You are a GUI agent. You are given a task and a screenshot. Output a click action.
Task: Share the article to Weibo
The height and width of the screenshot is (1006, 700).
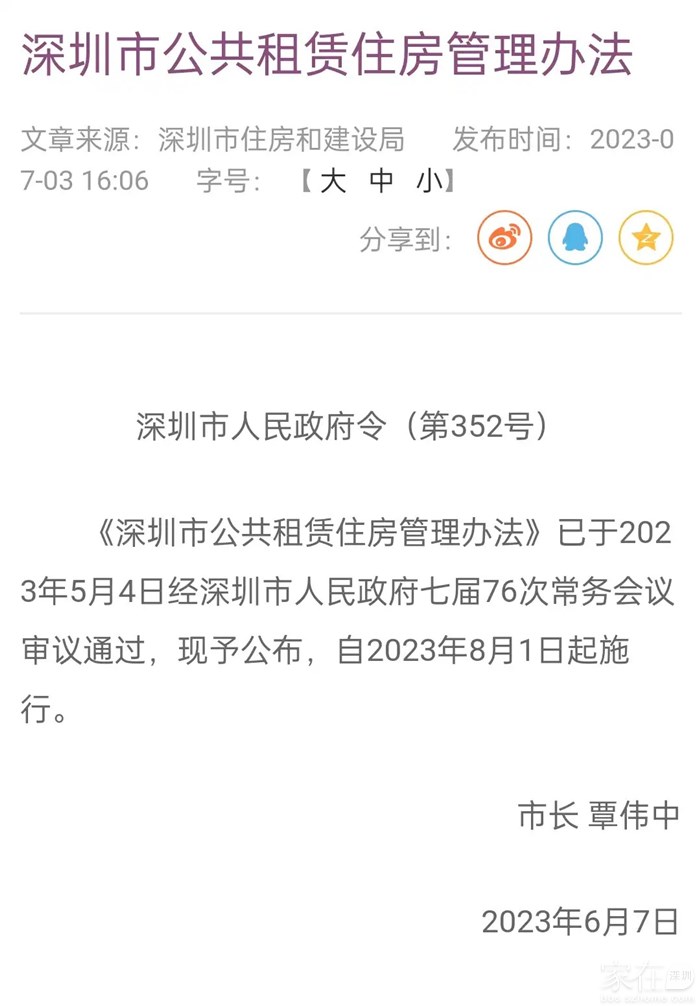click(505, 238)
